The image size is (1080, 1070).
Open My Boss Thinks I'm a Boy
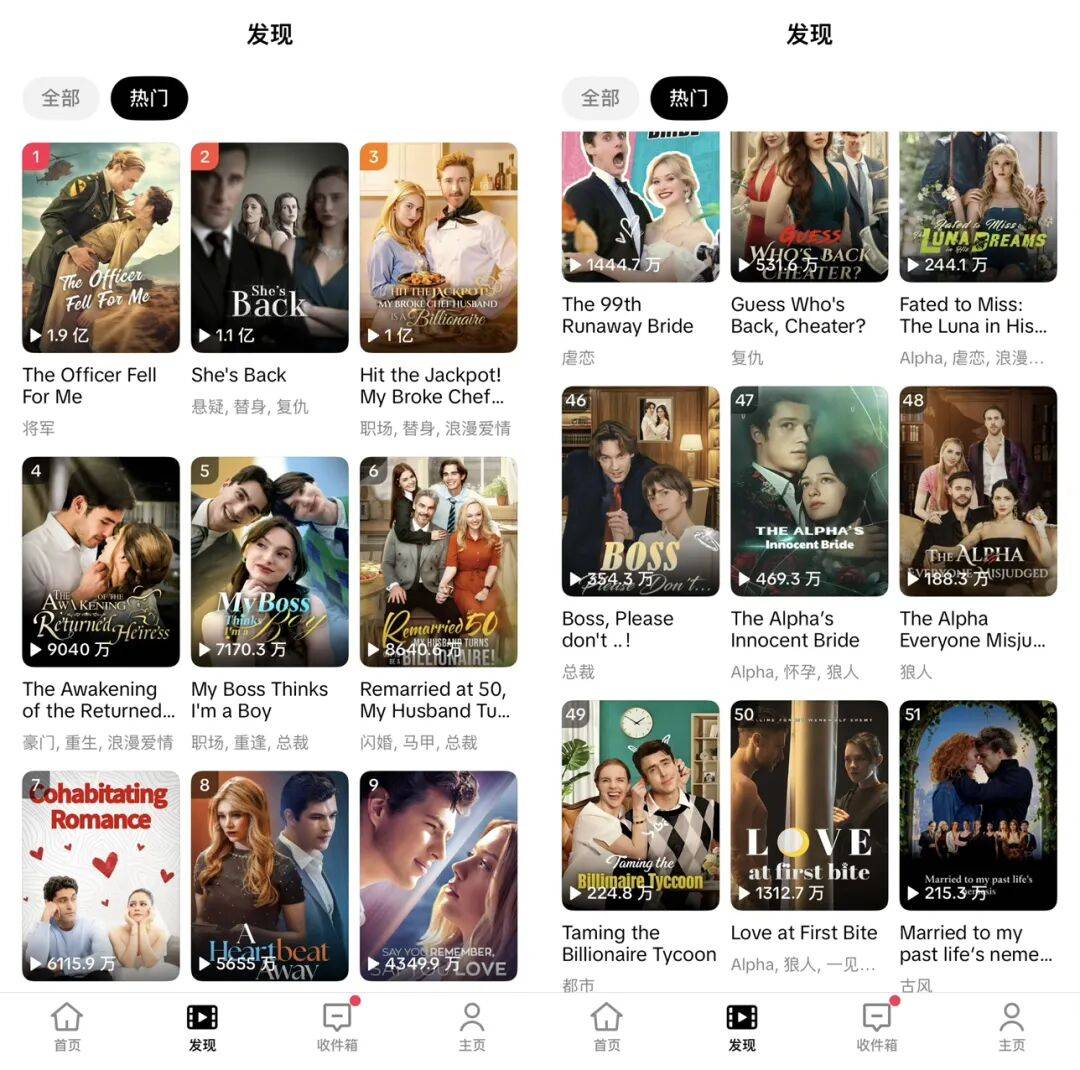pos(270,562)
